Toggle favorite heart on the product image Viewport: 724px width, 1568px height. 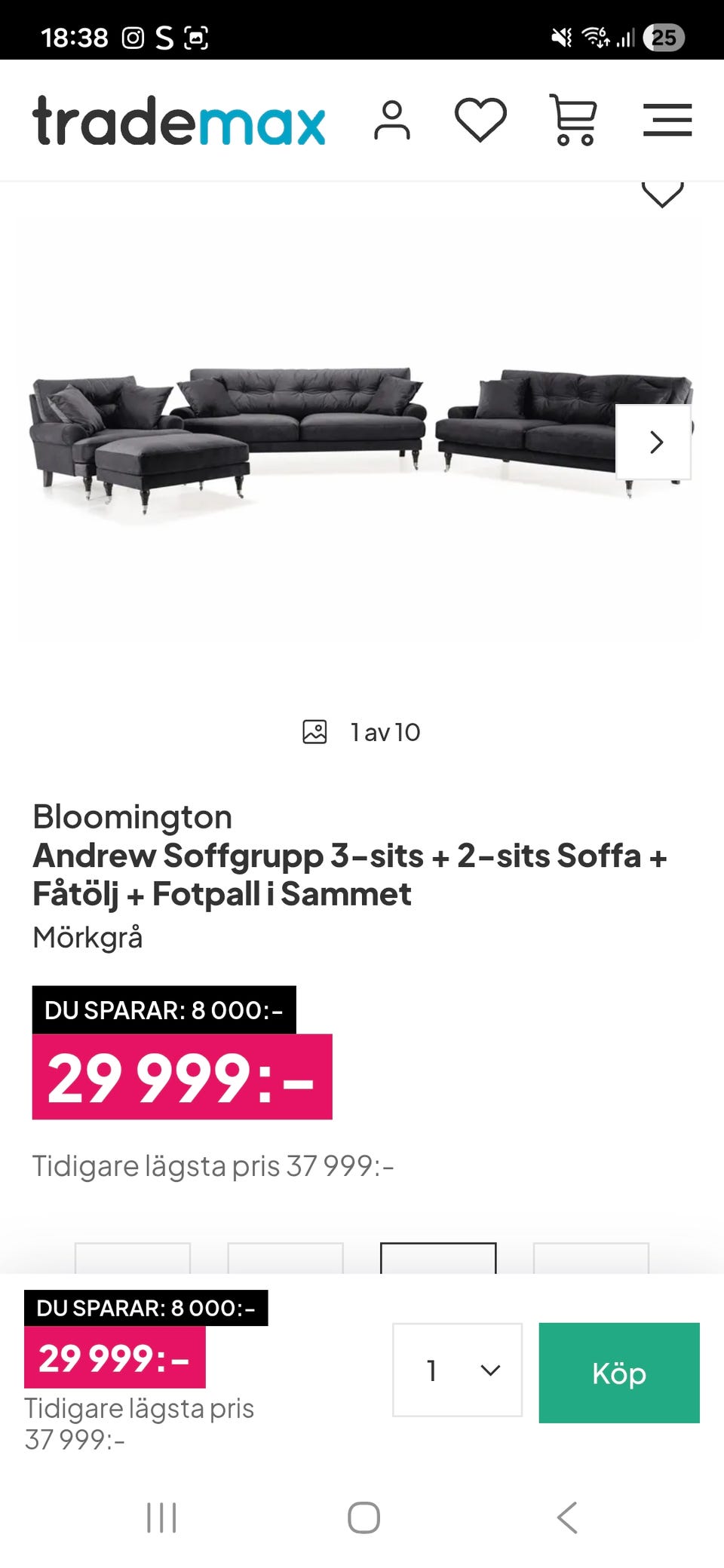[x=662, y=190]
